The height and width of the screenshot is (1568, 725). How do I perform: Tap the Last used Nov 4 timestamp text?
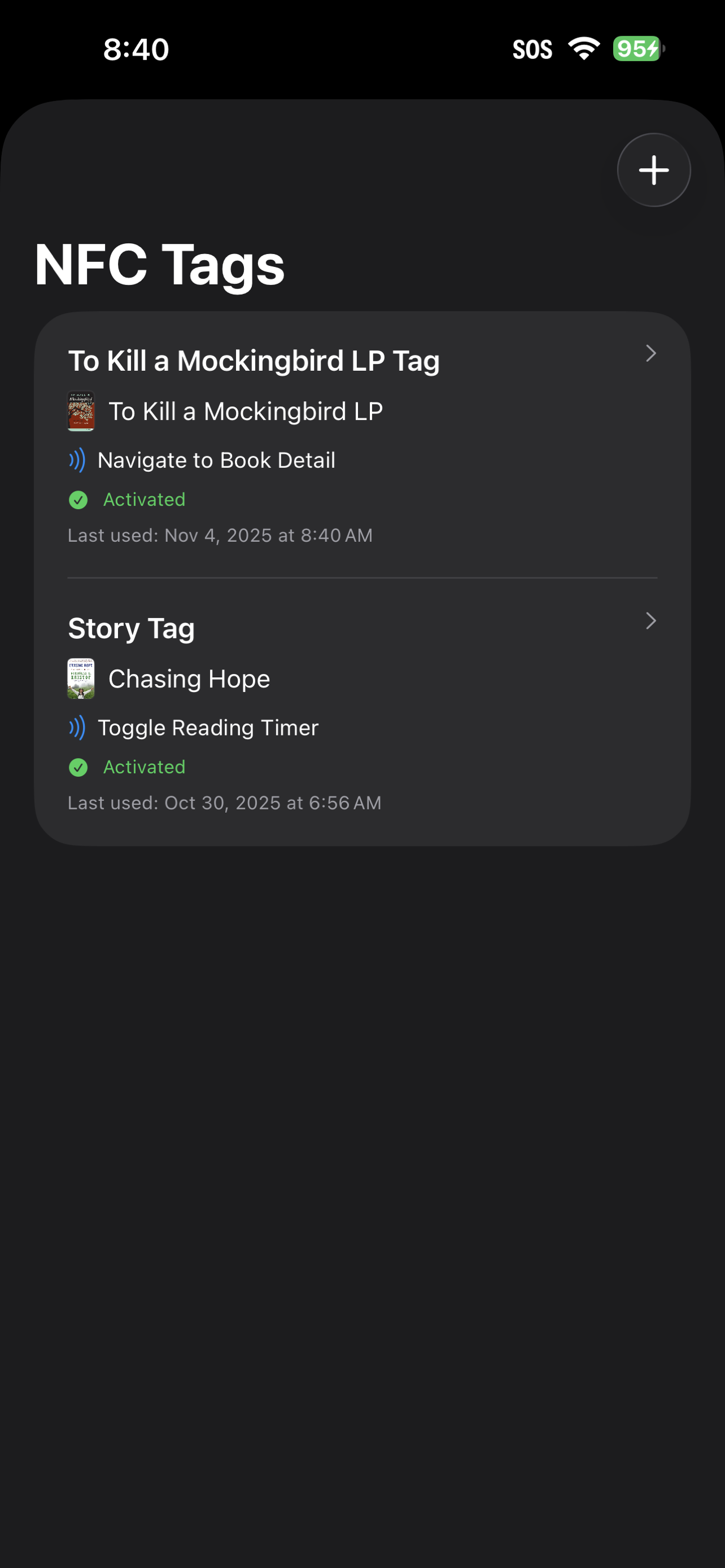220,535
